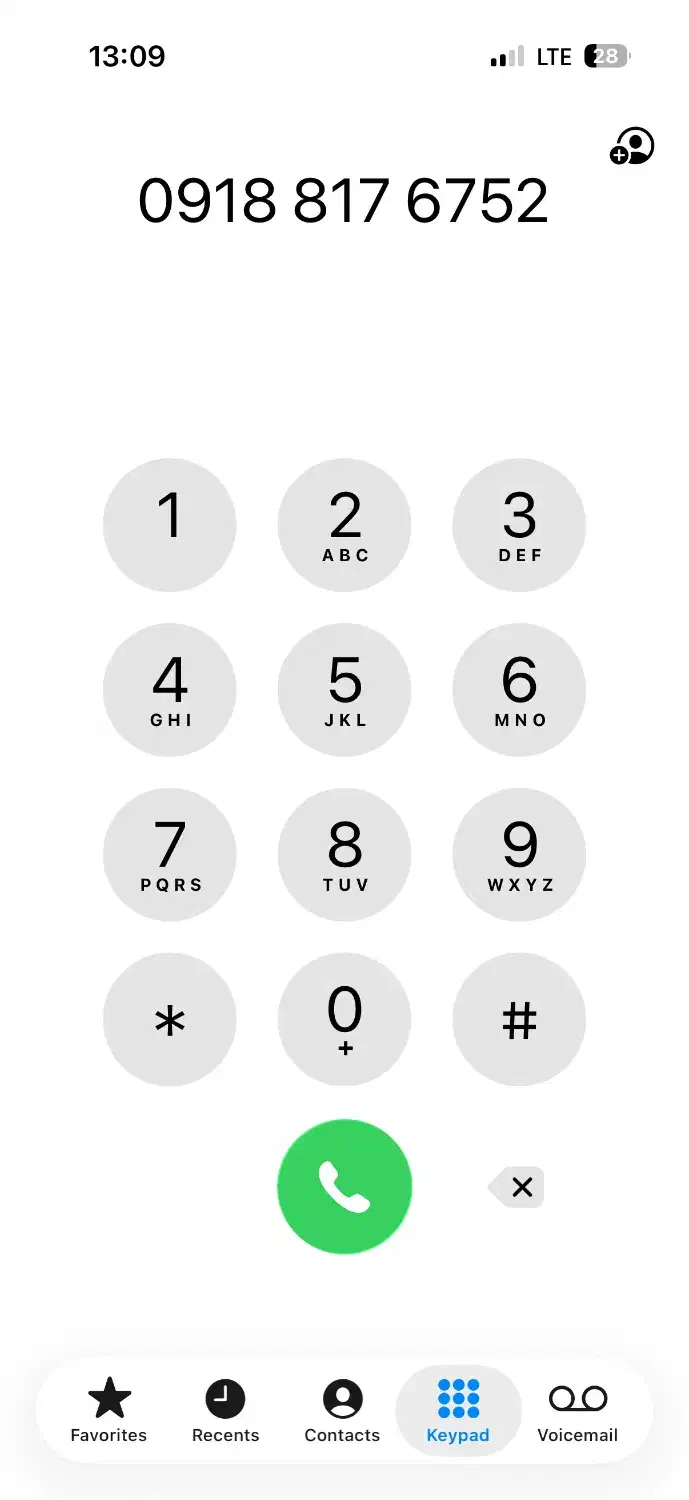The image size is (689, 1500).
Task: Tap the hash key
Action: 519,1020
